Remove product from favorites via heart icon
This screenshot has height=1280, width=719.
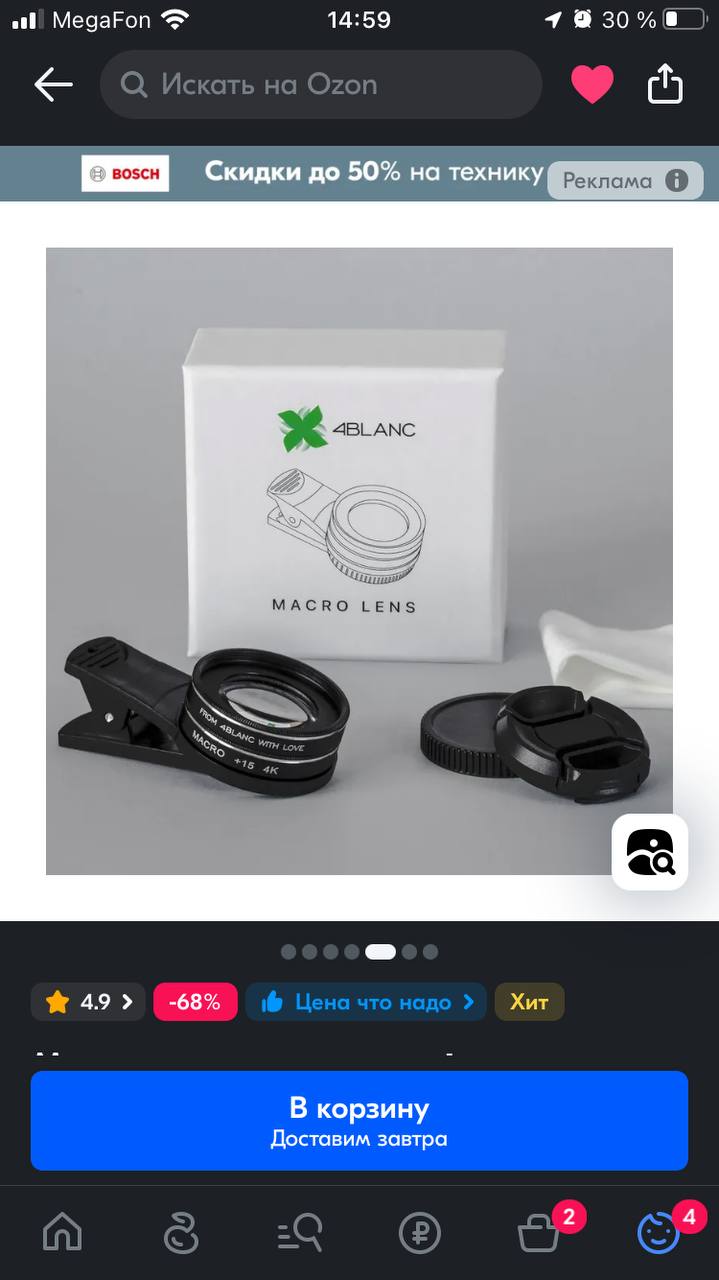592,85
